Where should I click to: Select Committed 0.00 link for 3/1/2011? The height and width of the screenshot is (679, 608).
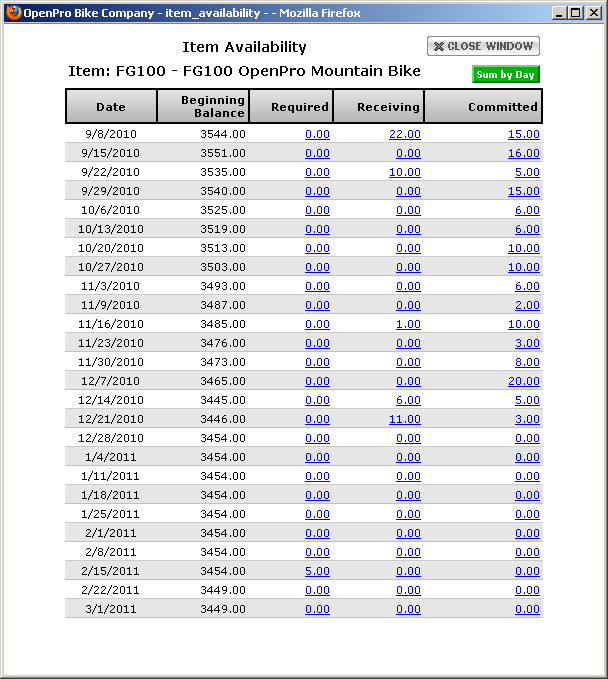click(527, 609)
